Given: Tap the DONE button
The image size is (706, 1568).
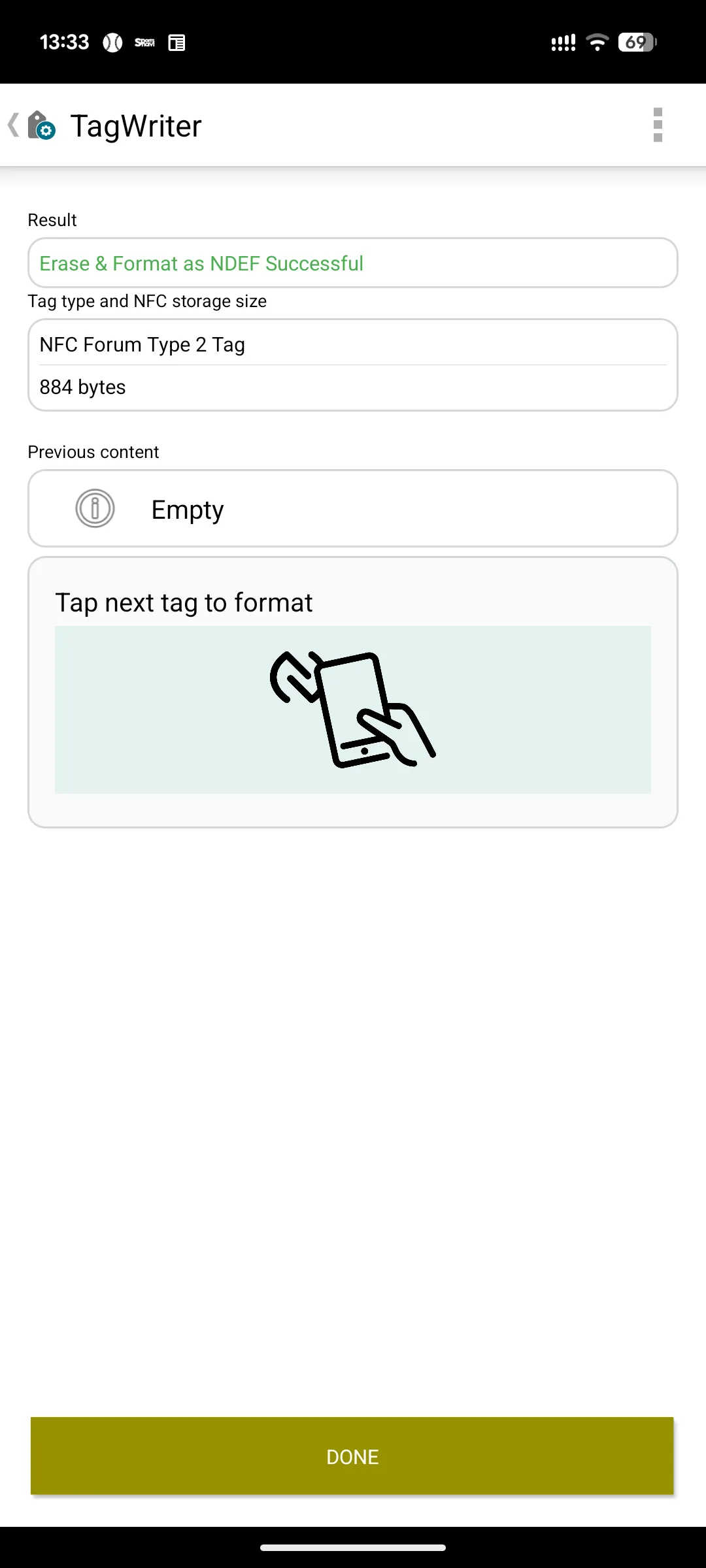Looking at the screenshot, I should [352, 1456].
